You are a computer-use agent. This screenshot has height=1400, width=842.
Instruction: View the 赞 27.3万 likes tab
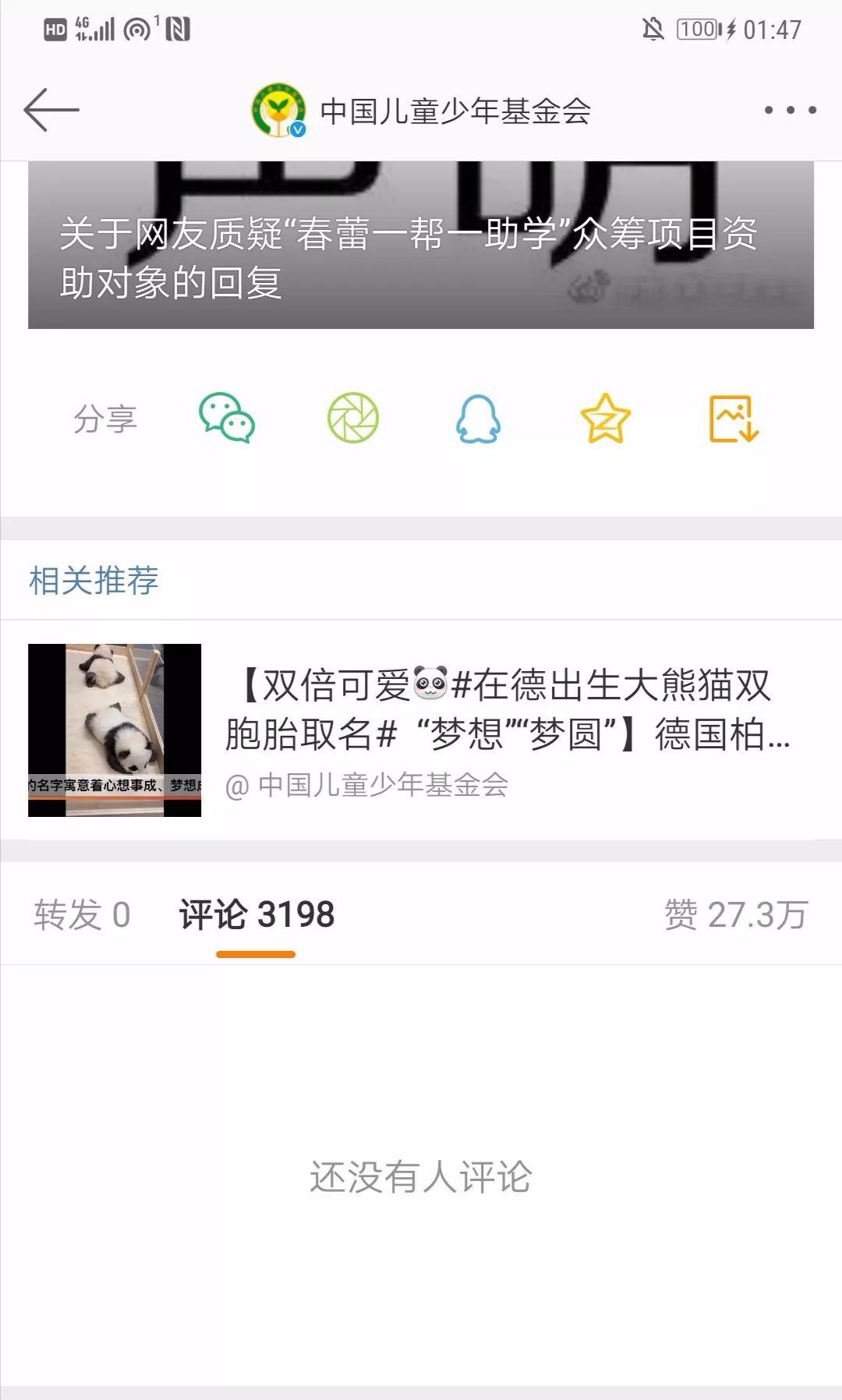pos(735,914)
